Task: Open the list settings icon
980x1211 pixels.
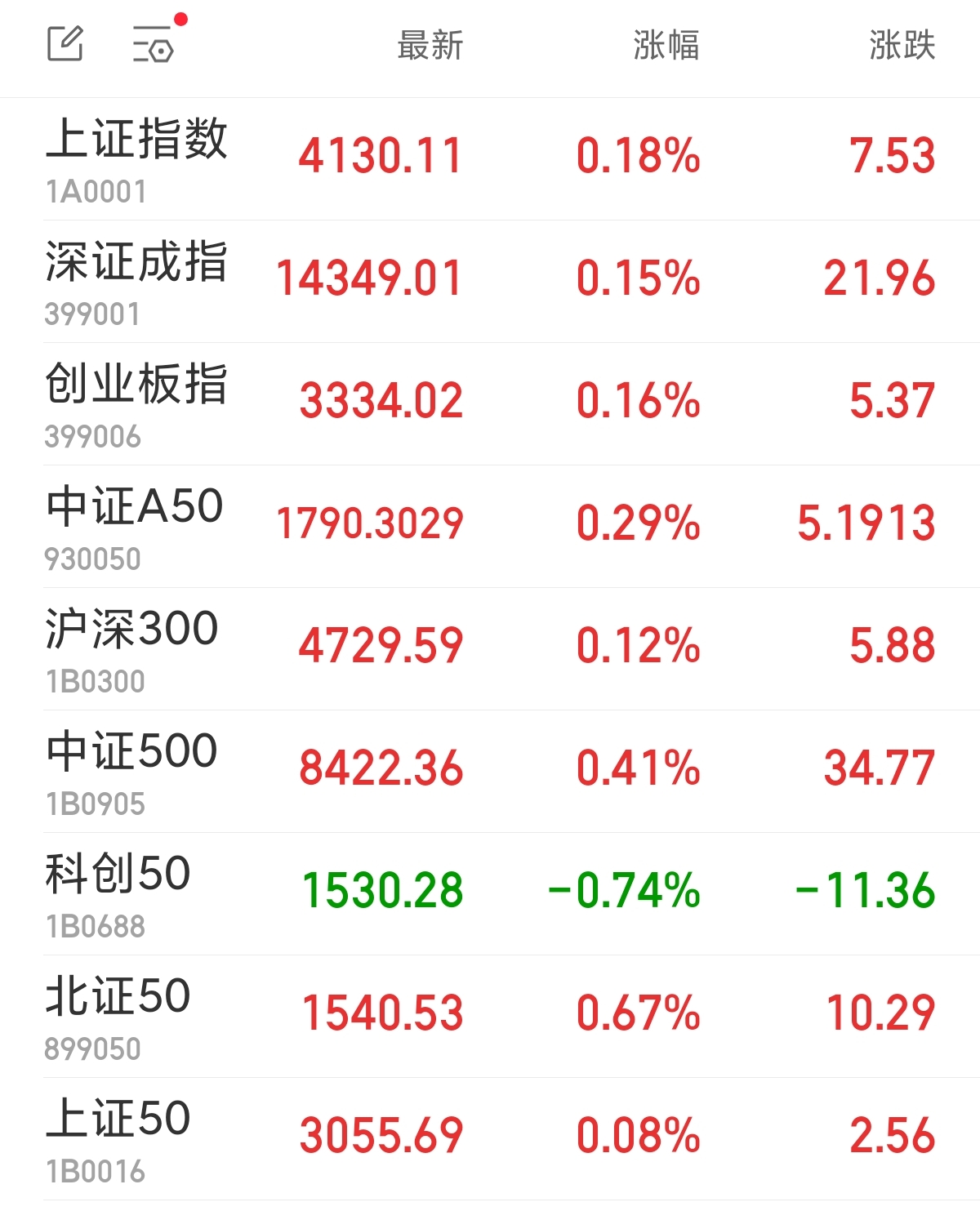Action: coord(154,45)
